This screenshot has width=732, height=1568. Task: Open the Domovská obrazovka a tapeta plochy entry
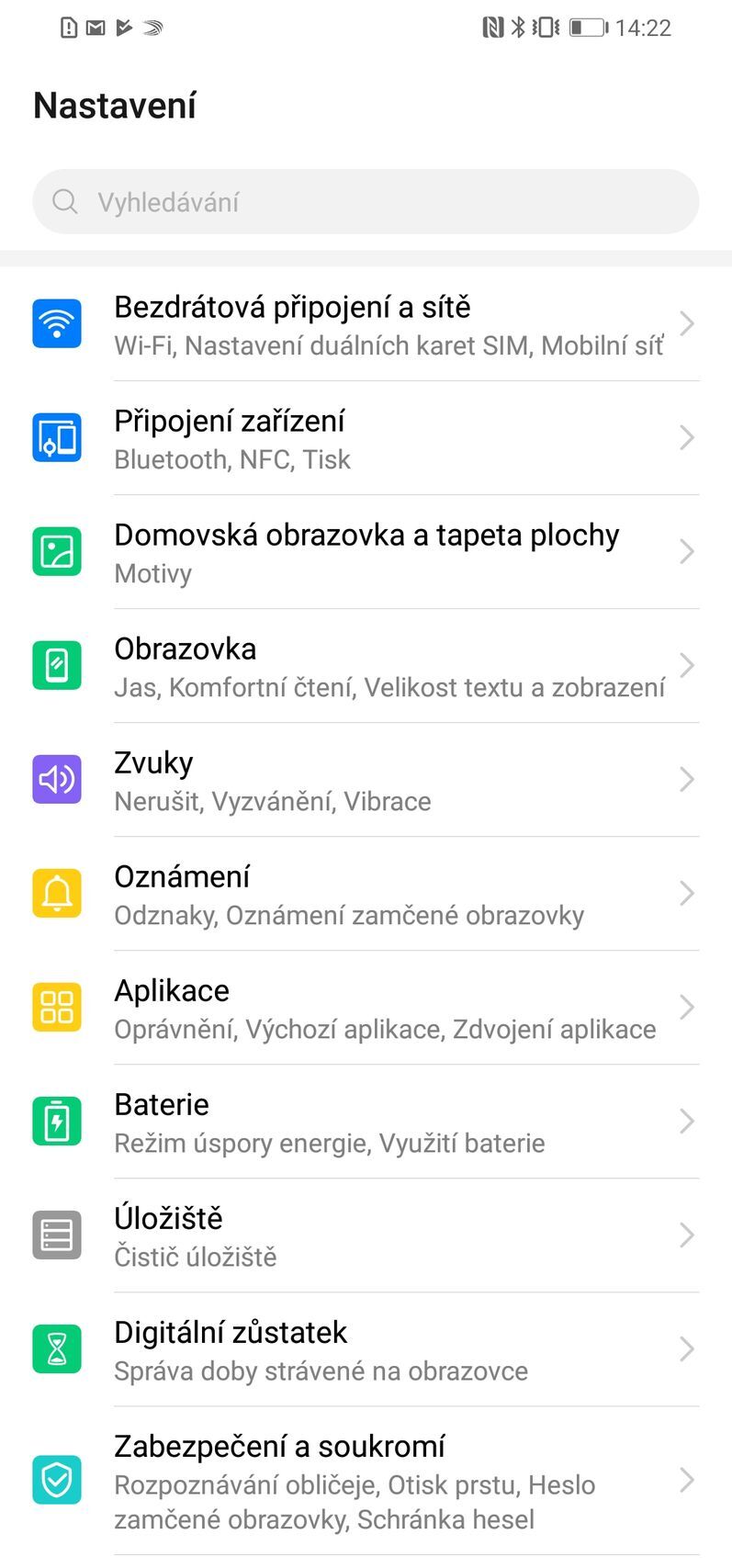pyautogui.click(x=366, y=551)
